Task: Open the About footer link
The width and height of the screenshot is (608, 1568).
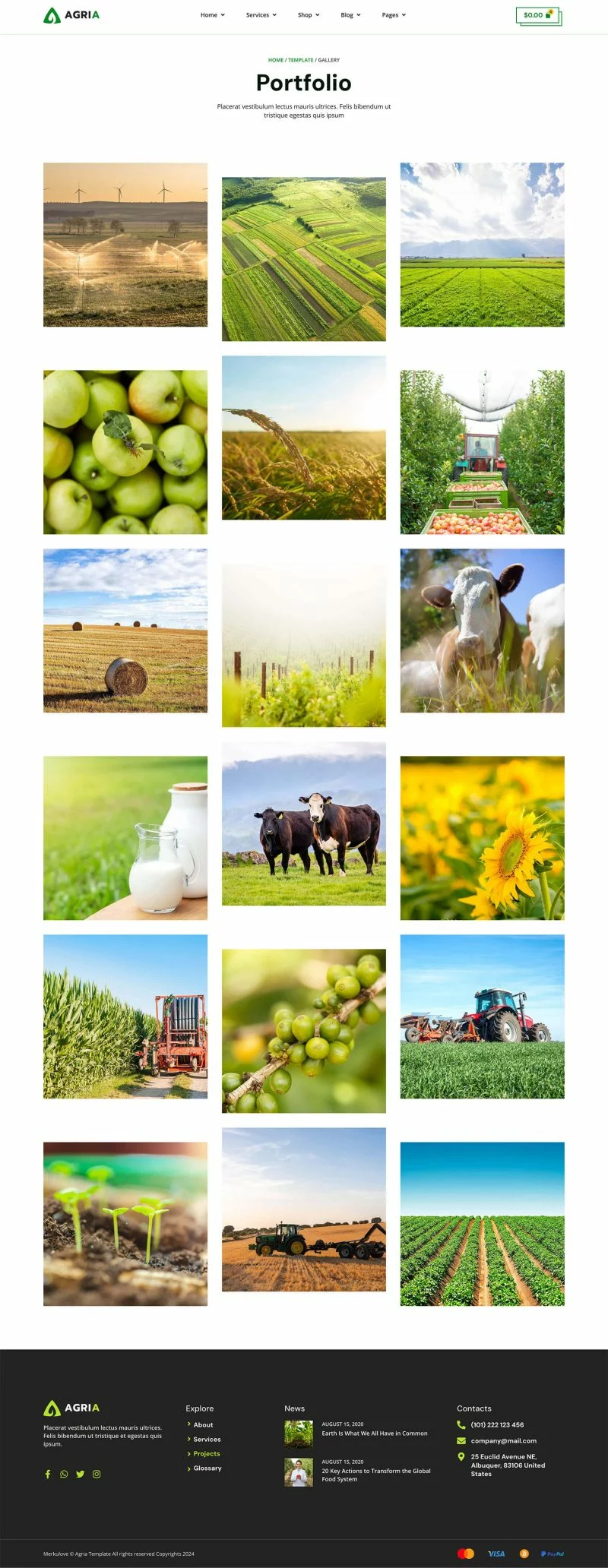Action: click(x=203, y=1424)
